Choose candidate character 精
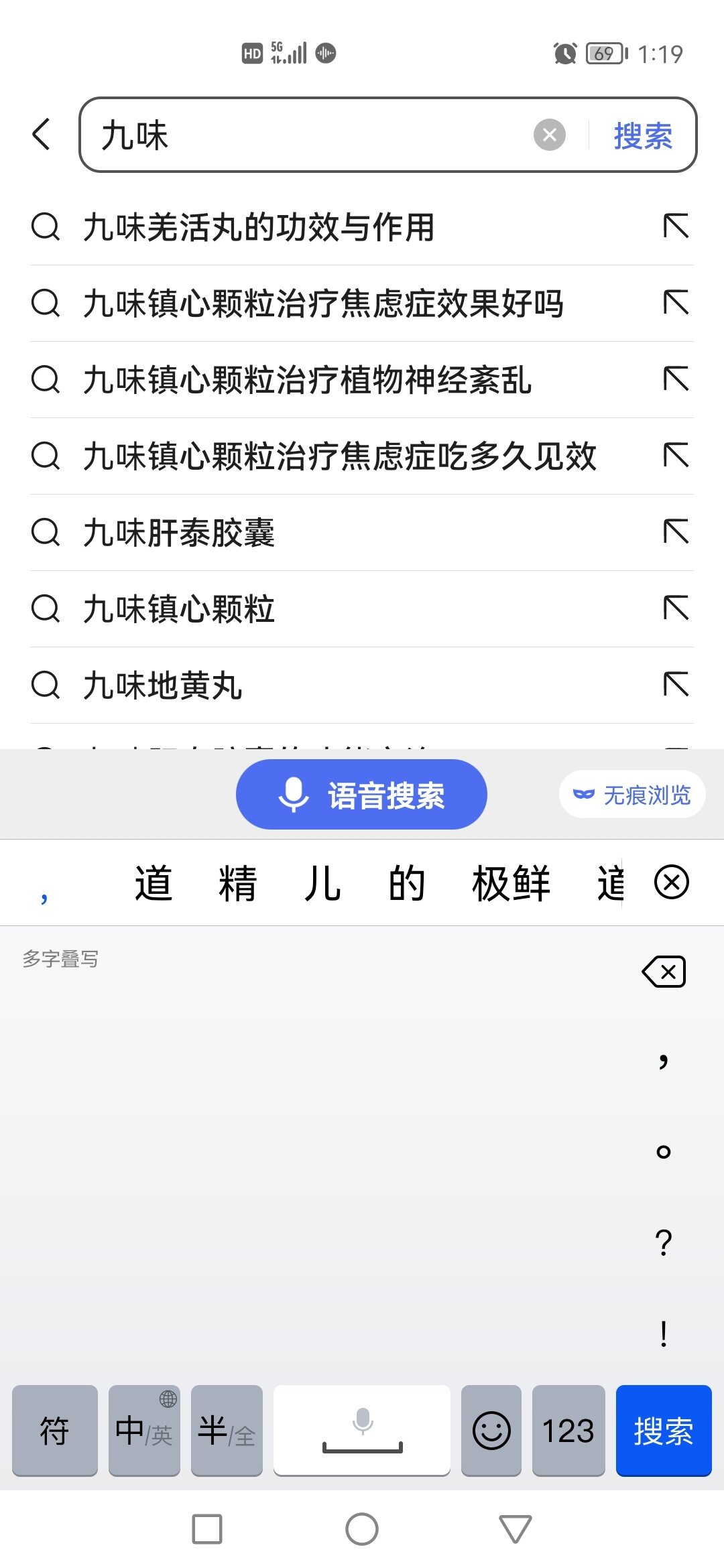 click(x=237, y=883)
